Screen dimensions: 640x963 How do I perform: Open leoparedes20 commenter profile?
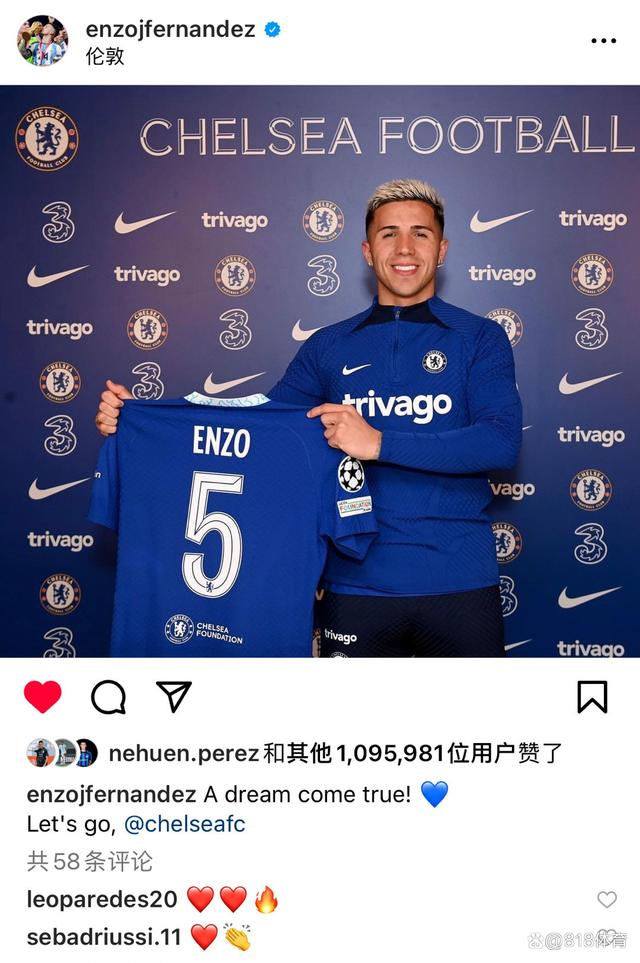[x=102, y=899]
